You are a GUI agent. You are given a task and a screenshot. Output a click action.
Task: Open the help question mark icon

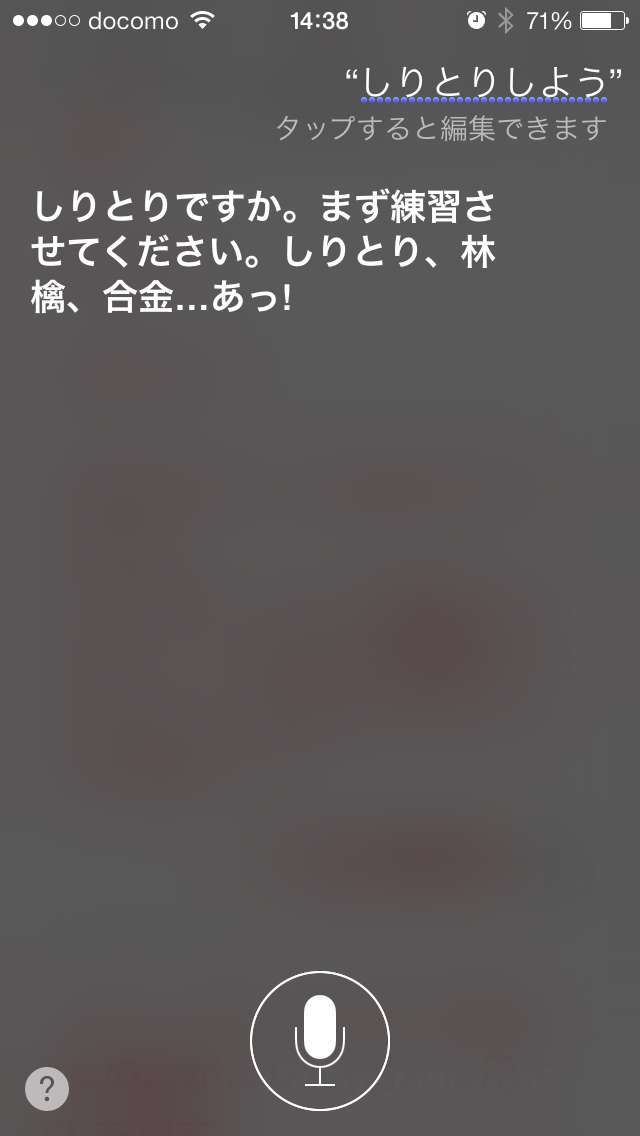[x=47, y=1088]
